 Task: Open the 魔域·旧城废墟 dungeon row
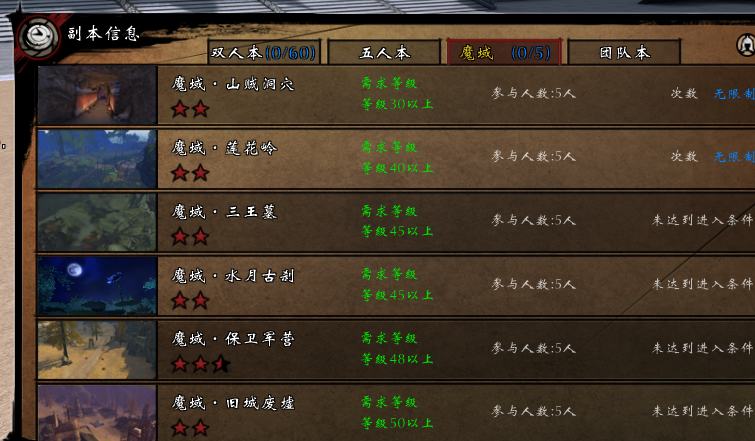pos(396,413)
